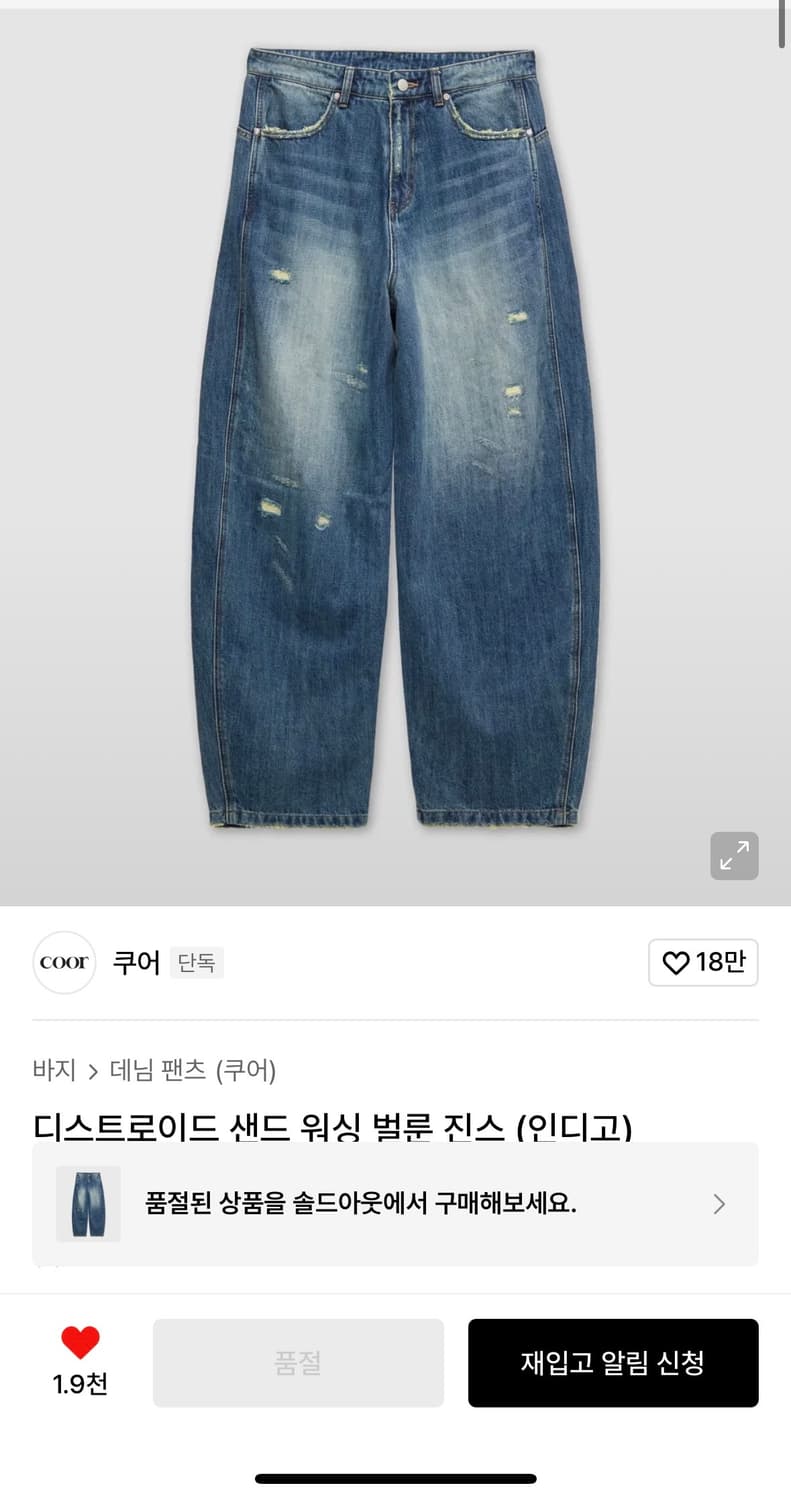This screenshot has height=1500, width=791.
Task: Tap the coor brand logo circle
Action: pyautogui.click(x=64, y=962)
